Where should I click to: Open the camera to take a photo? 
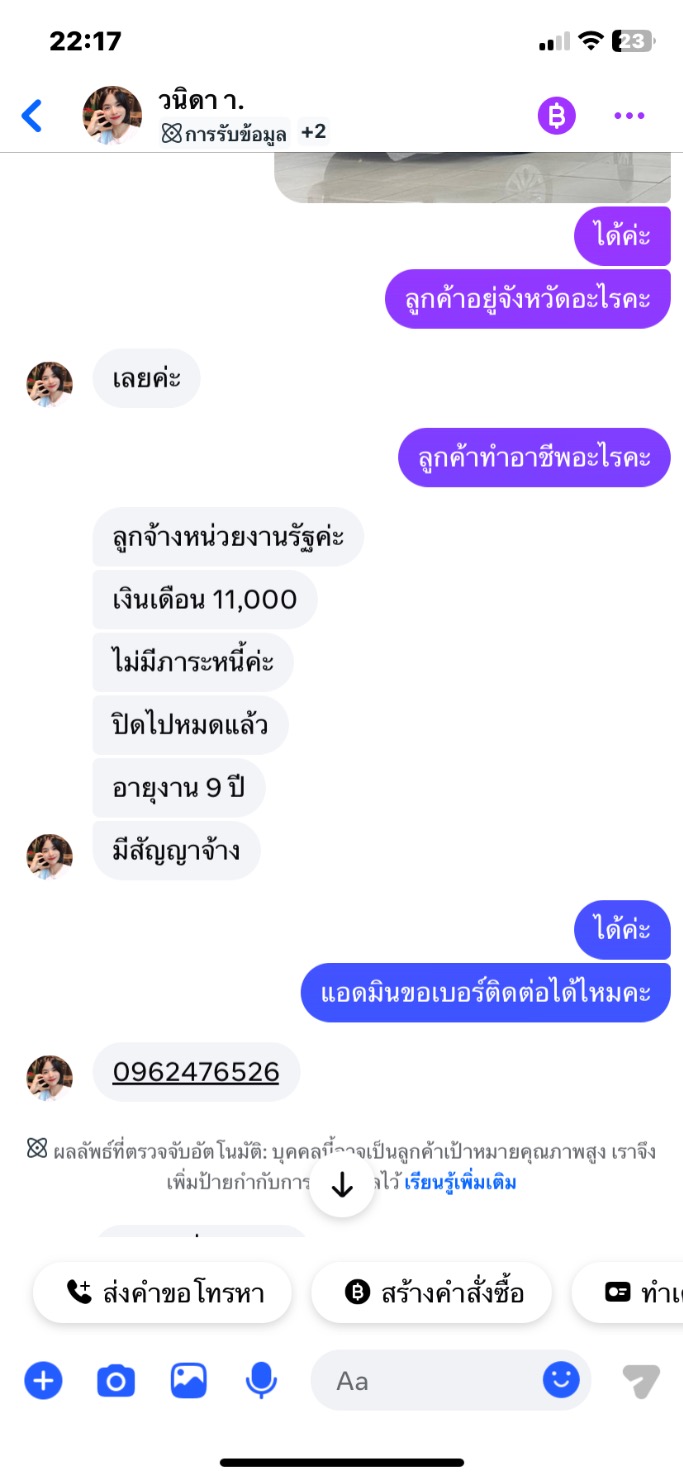tap(116, 1381)
